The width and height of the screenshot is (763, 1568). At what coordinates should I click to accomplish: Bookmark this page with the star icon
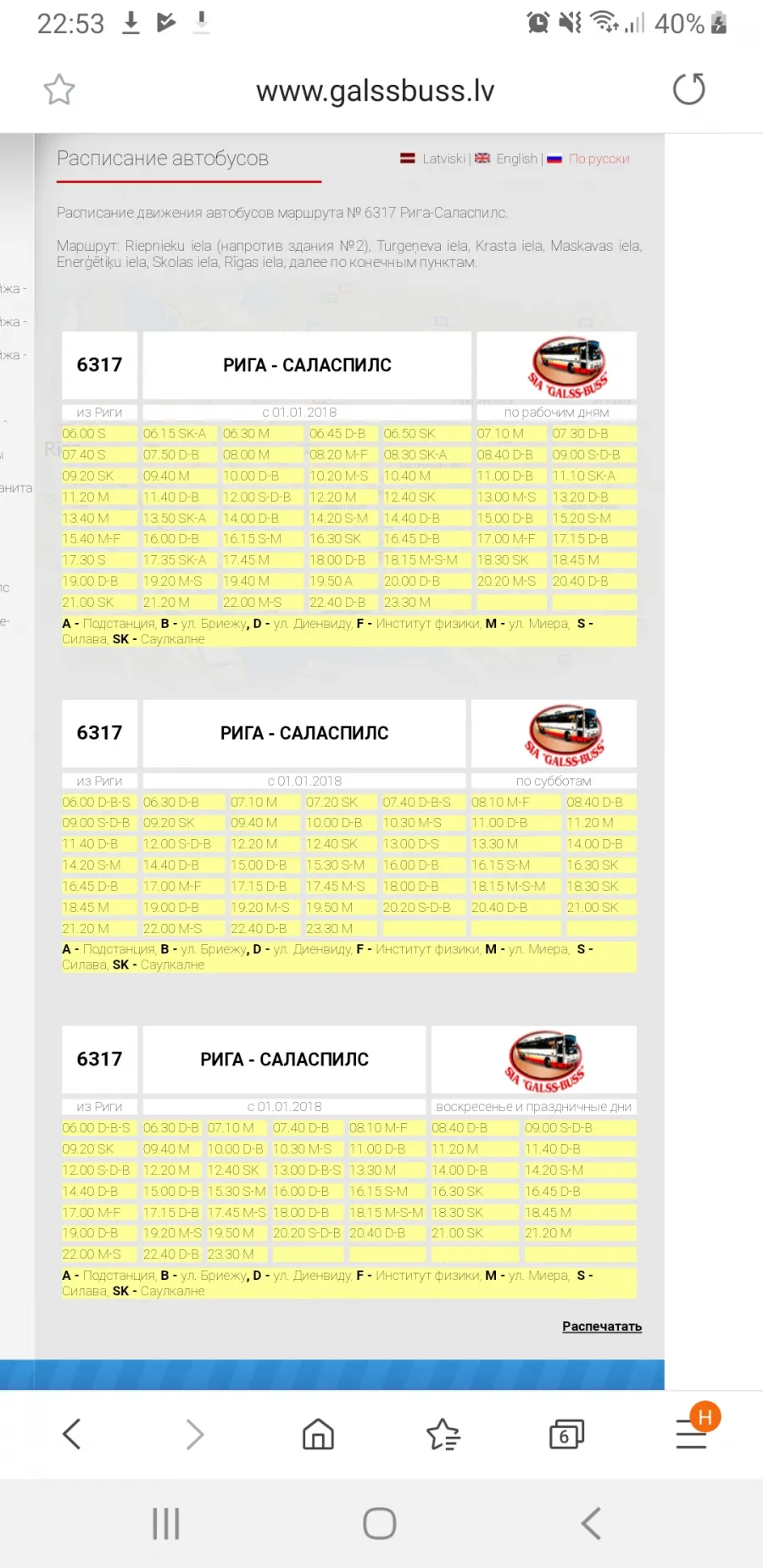pyautogui.click(x=59, y=90)
